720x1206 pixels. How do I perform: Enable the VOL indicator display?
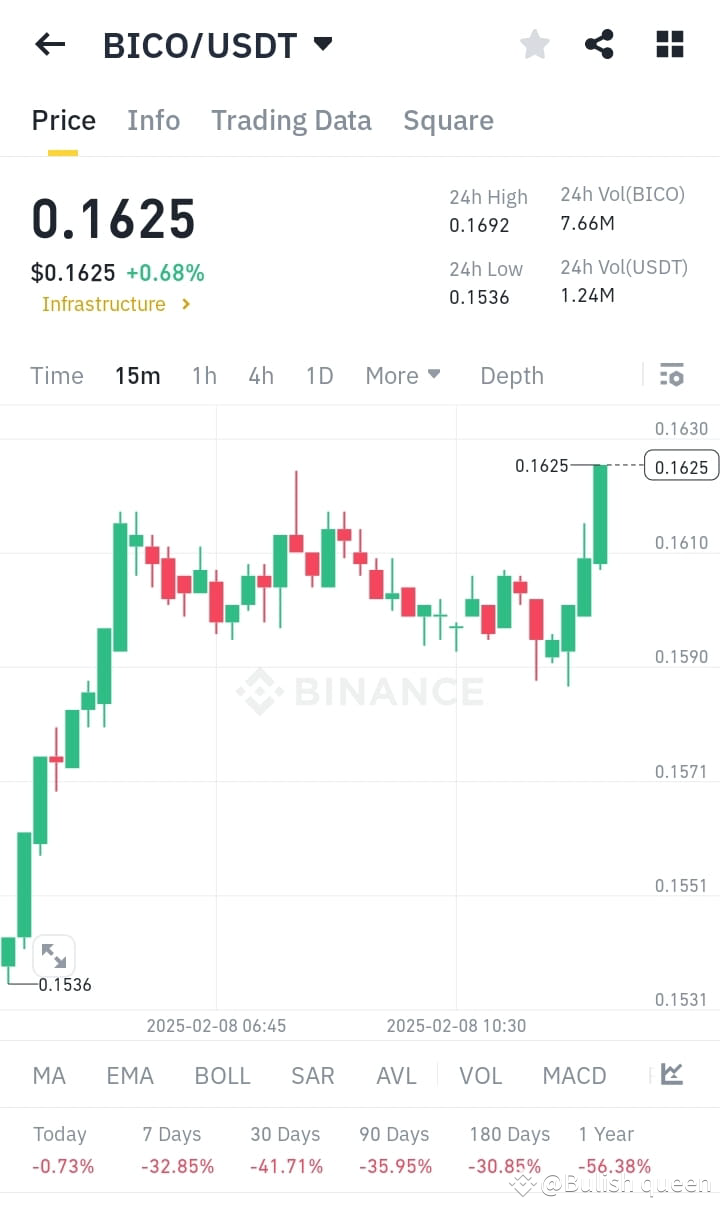pos(480,1075)
